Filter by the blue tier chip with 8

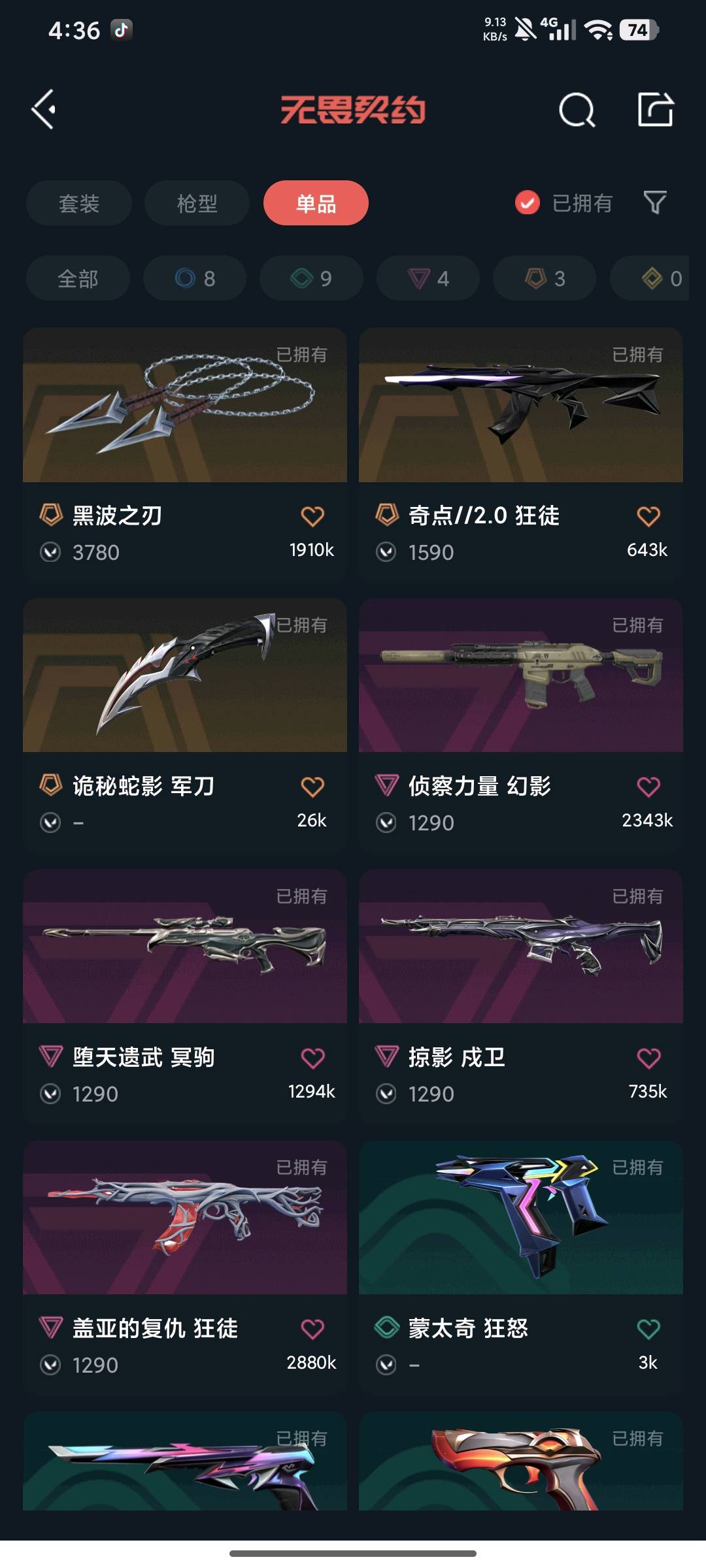tap(195, 278)
